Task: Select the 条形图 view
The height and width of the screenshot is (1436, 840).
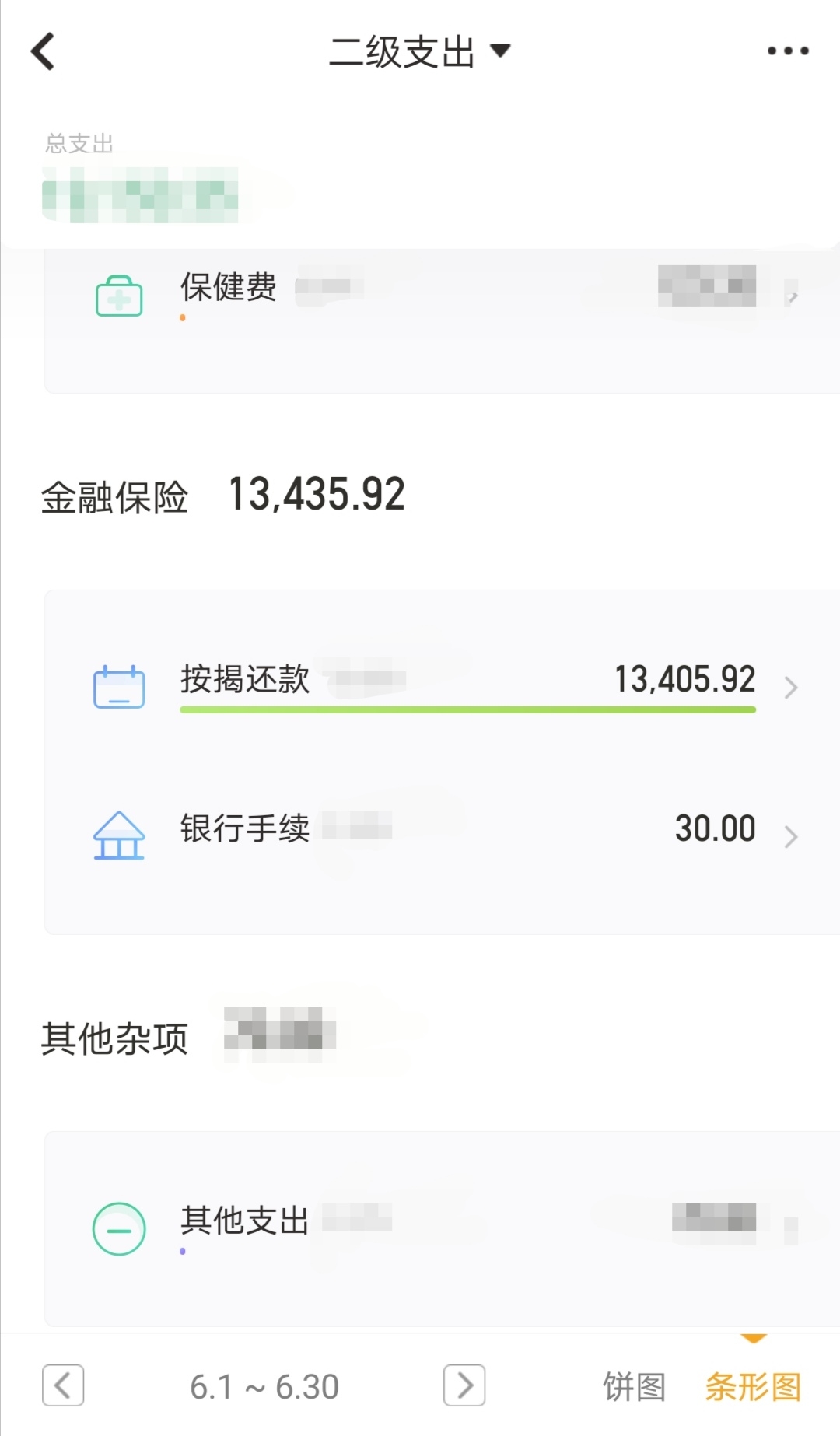Action: click(753, 1387)
